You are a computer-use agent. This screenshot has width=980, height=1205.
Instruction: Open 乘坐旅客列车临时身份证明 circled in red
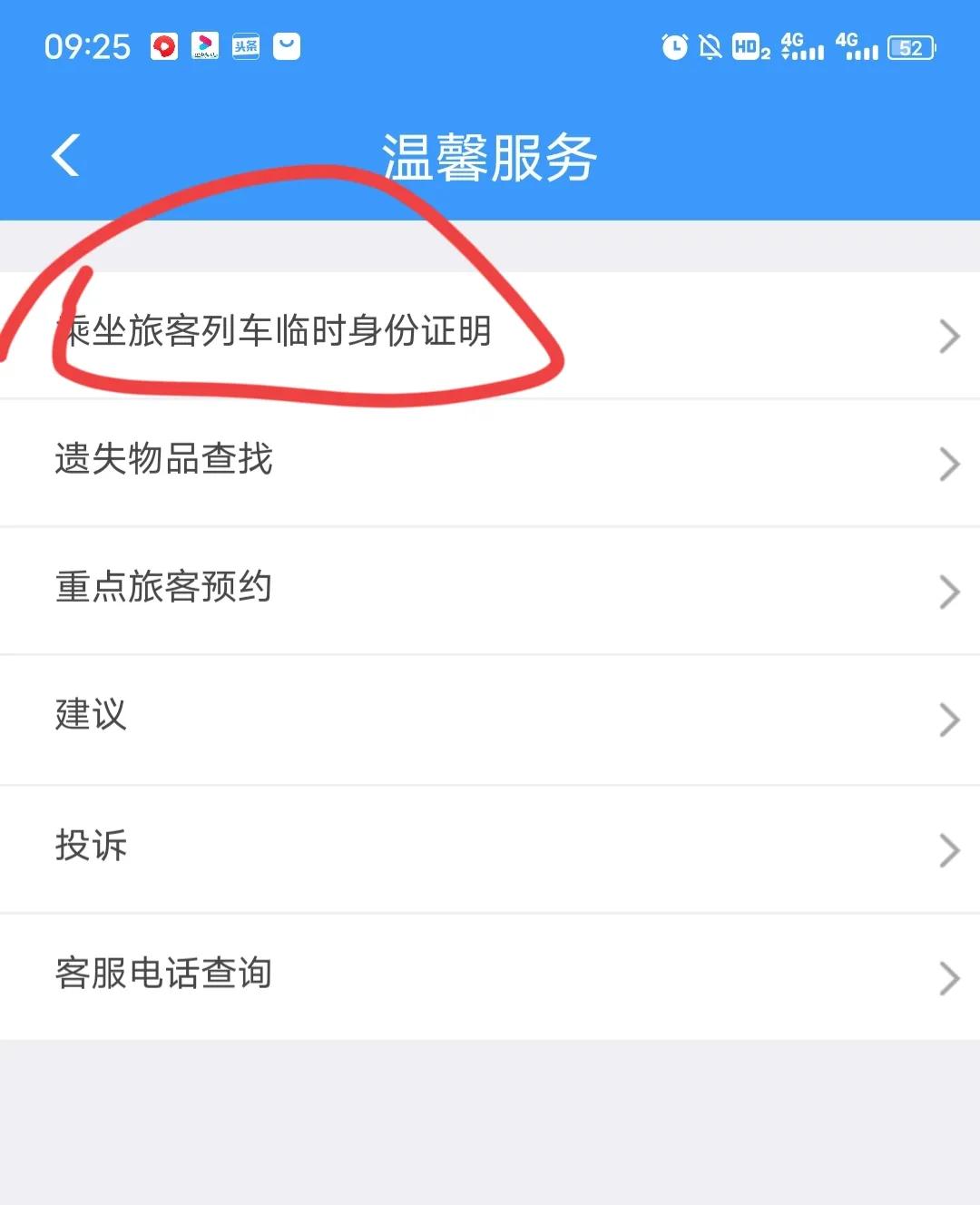[272, 334]
